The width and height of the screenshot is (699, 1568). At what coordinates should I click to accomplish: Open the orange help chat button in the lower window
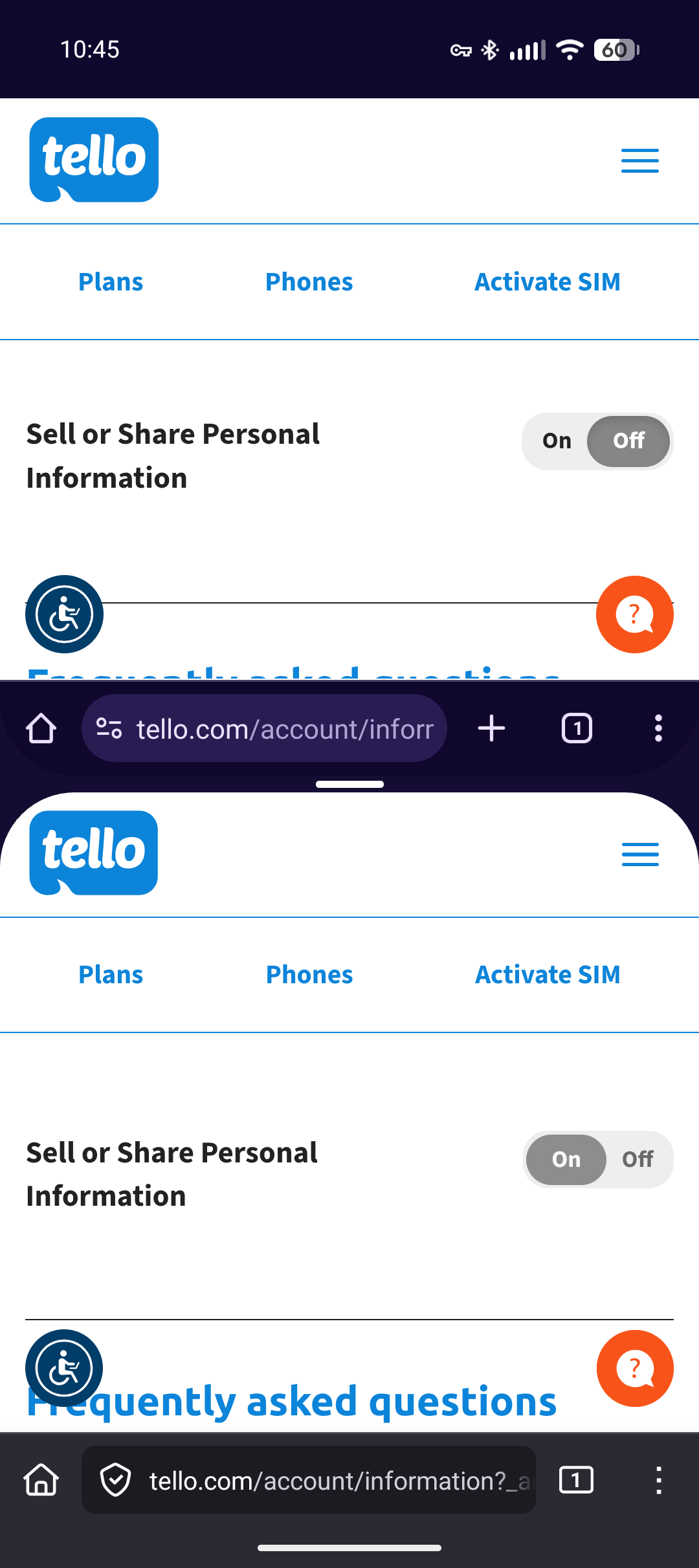tap(634, 1368)
